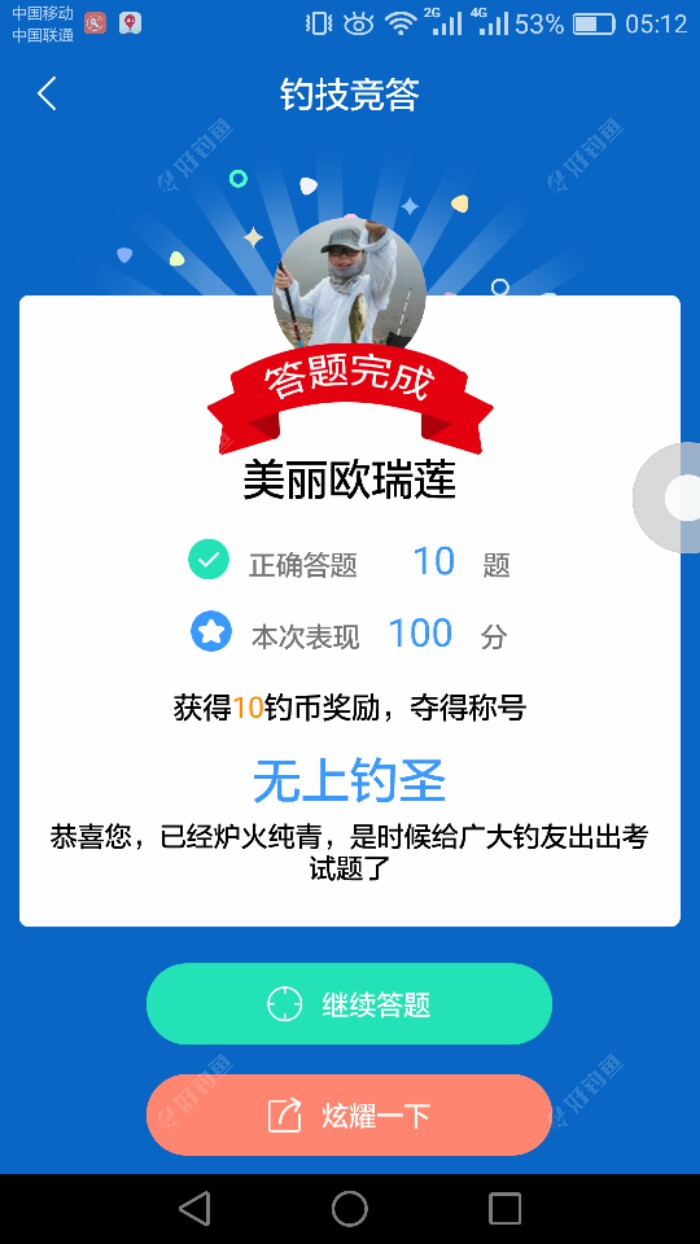Image resolution: width=700 pixels, height=1244 pixels.
Task: Open the system recent apps view
Action: pos(504,1208)
